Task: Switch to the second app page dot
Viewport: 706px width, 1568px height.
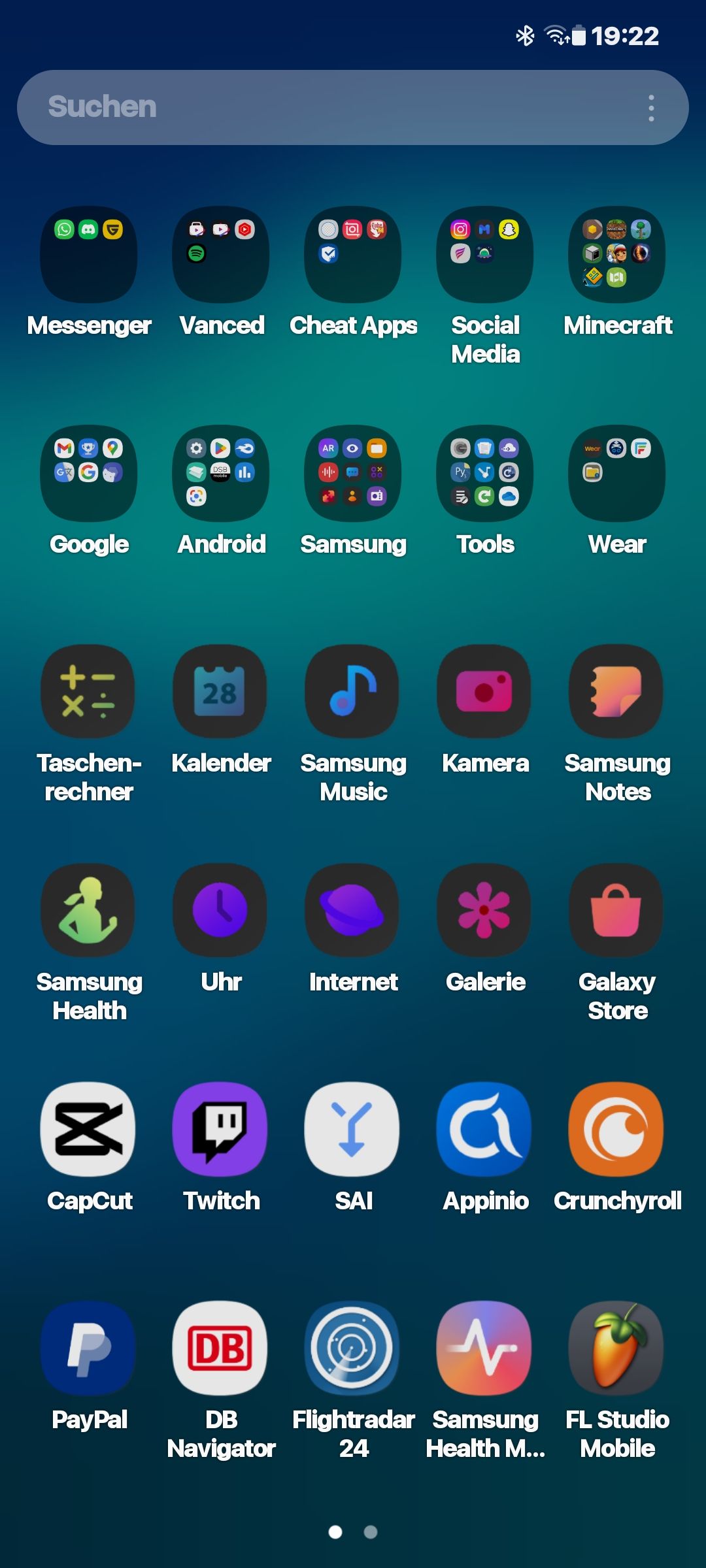Action: (x=370, y=1533)
